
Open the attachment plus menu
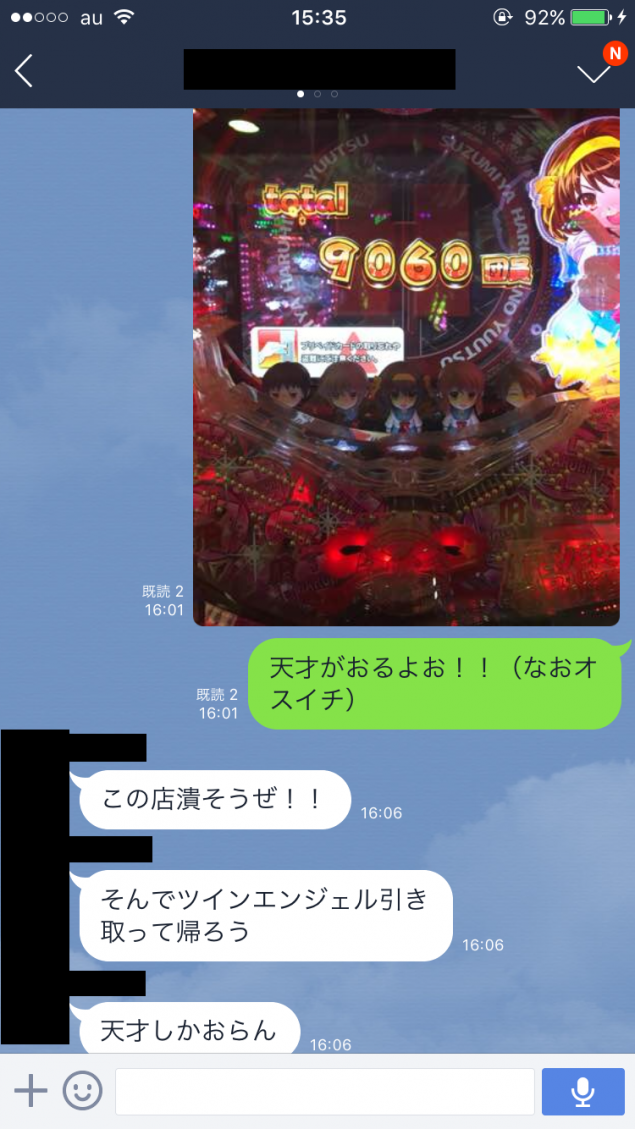(30, 1091)
